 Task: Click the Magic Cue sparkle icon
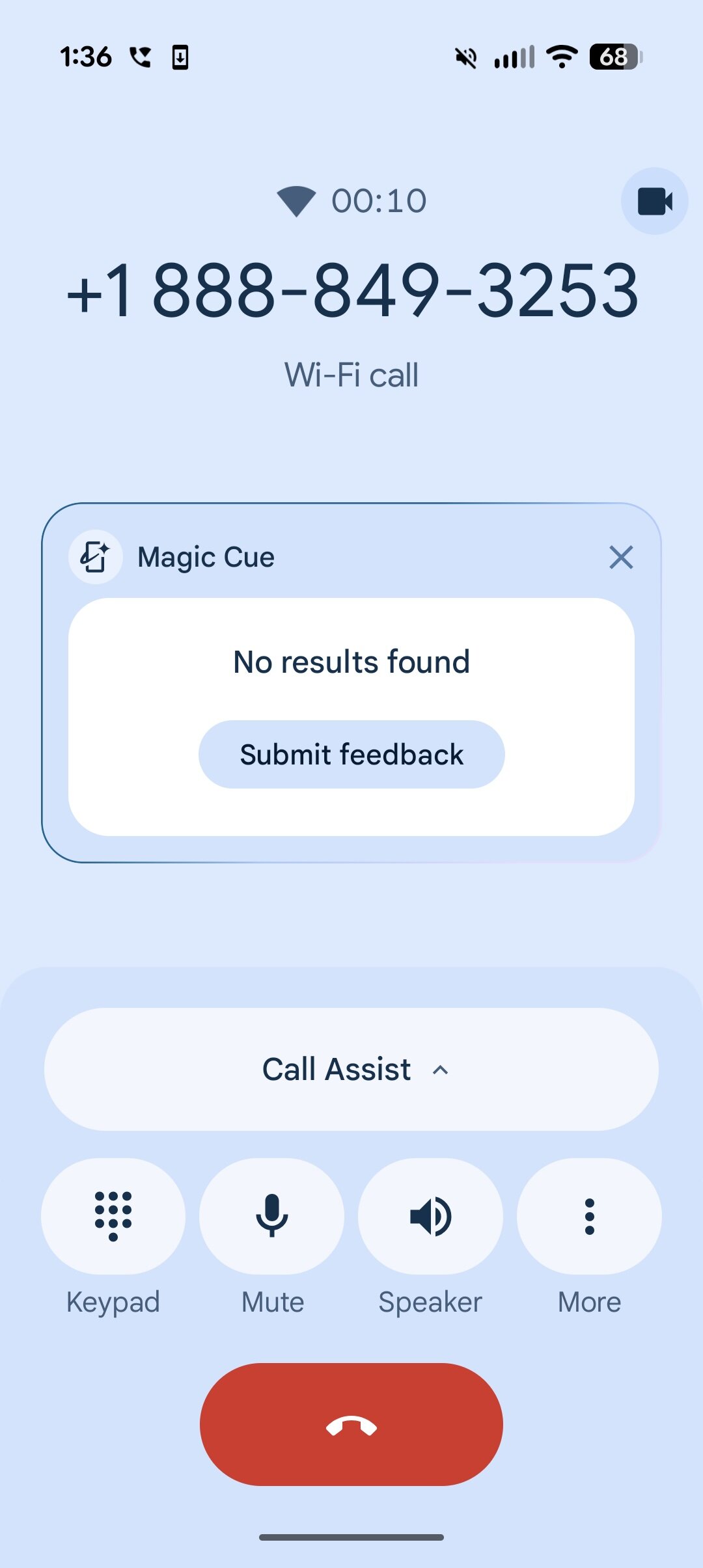pyautogui.click(x=94, y=556)
